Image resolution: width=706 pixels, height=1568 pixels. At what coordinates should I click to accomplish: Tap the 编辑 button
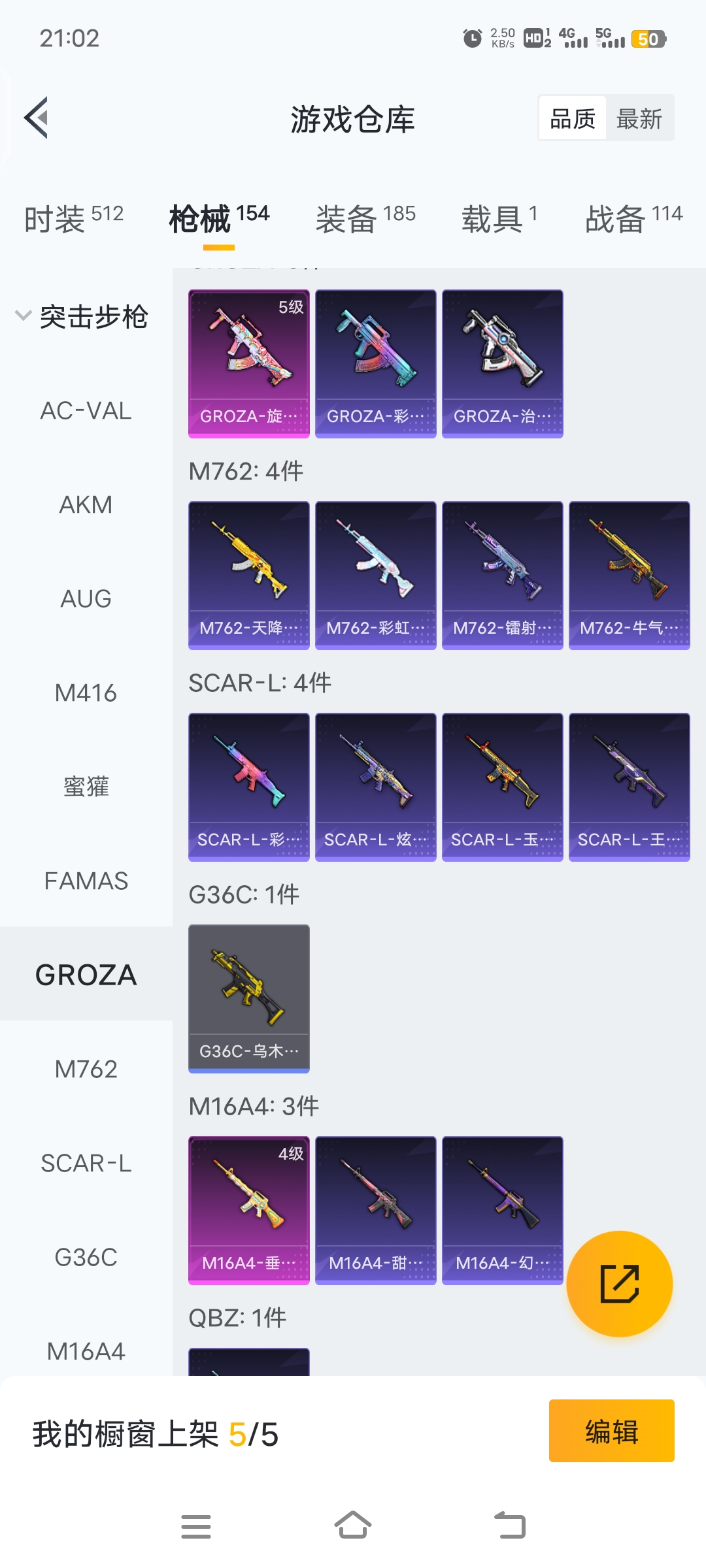click(611, 1431)
